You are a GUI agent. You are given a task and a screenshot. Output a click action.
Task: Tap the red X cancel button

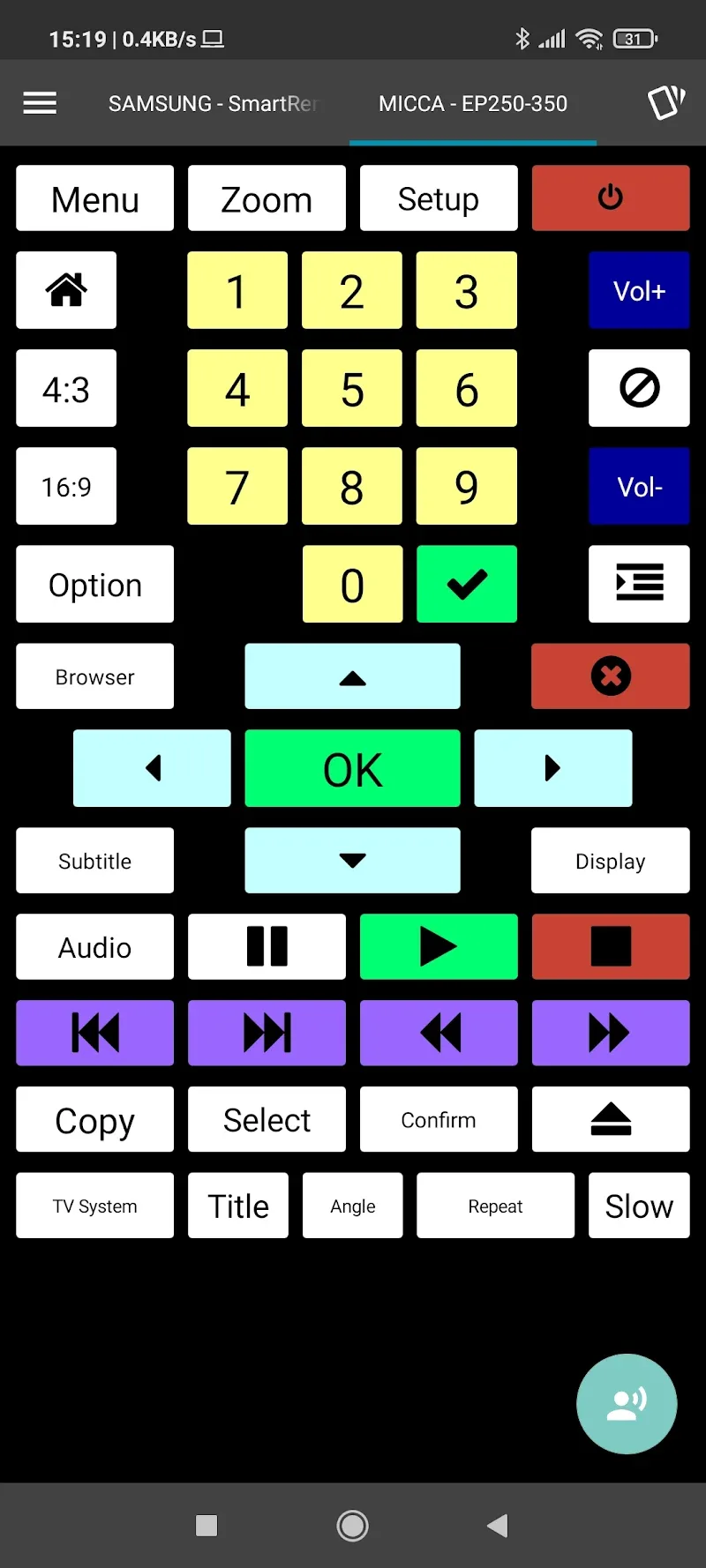click(x=610, y=676)
